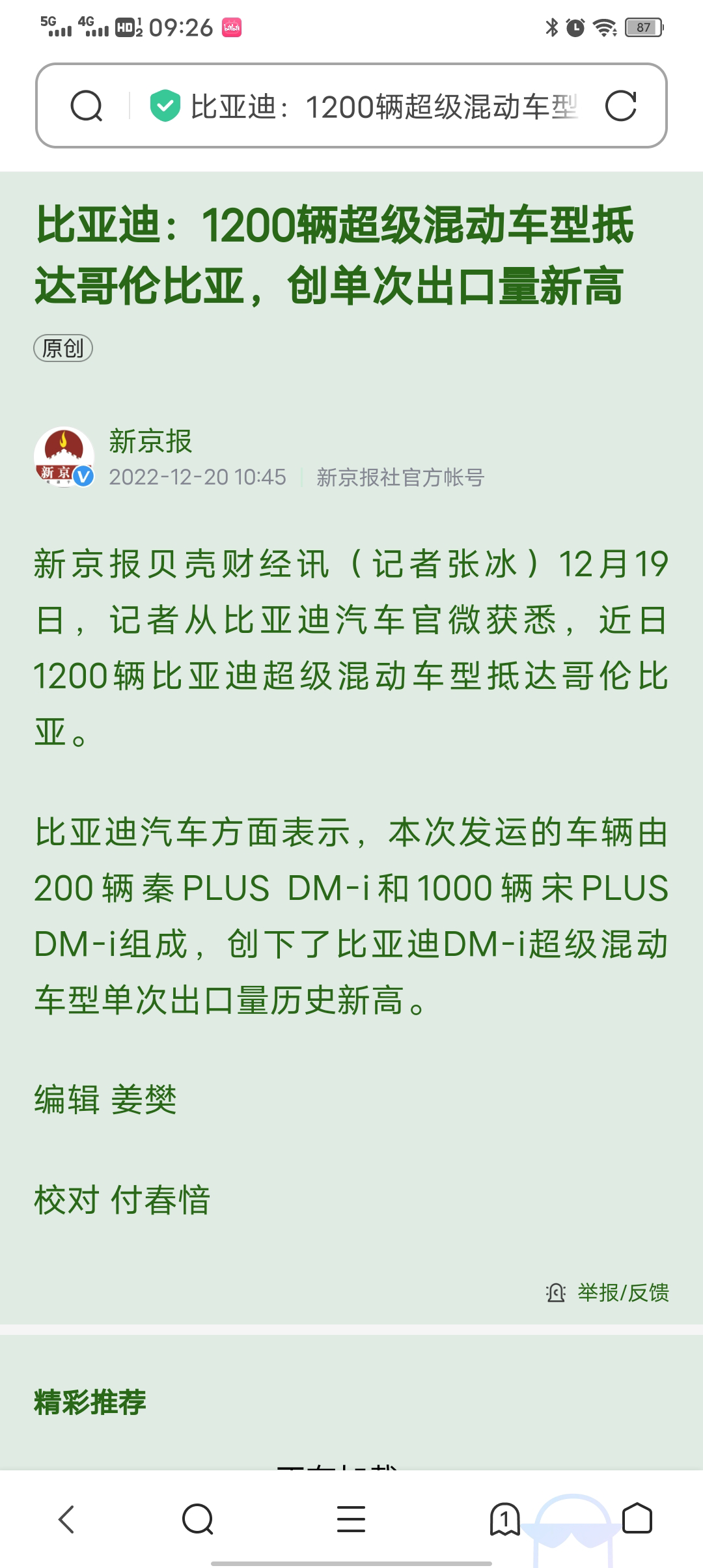
Task: Open the browser menu with three lines
Action: pyautogui.click(x=351, y=1520)
